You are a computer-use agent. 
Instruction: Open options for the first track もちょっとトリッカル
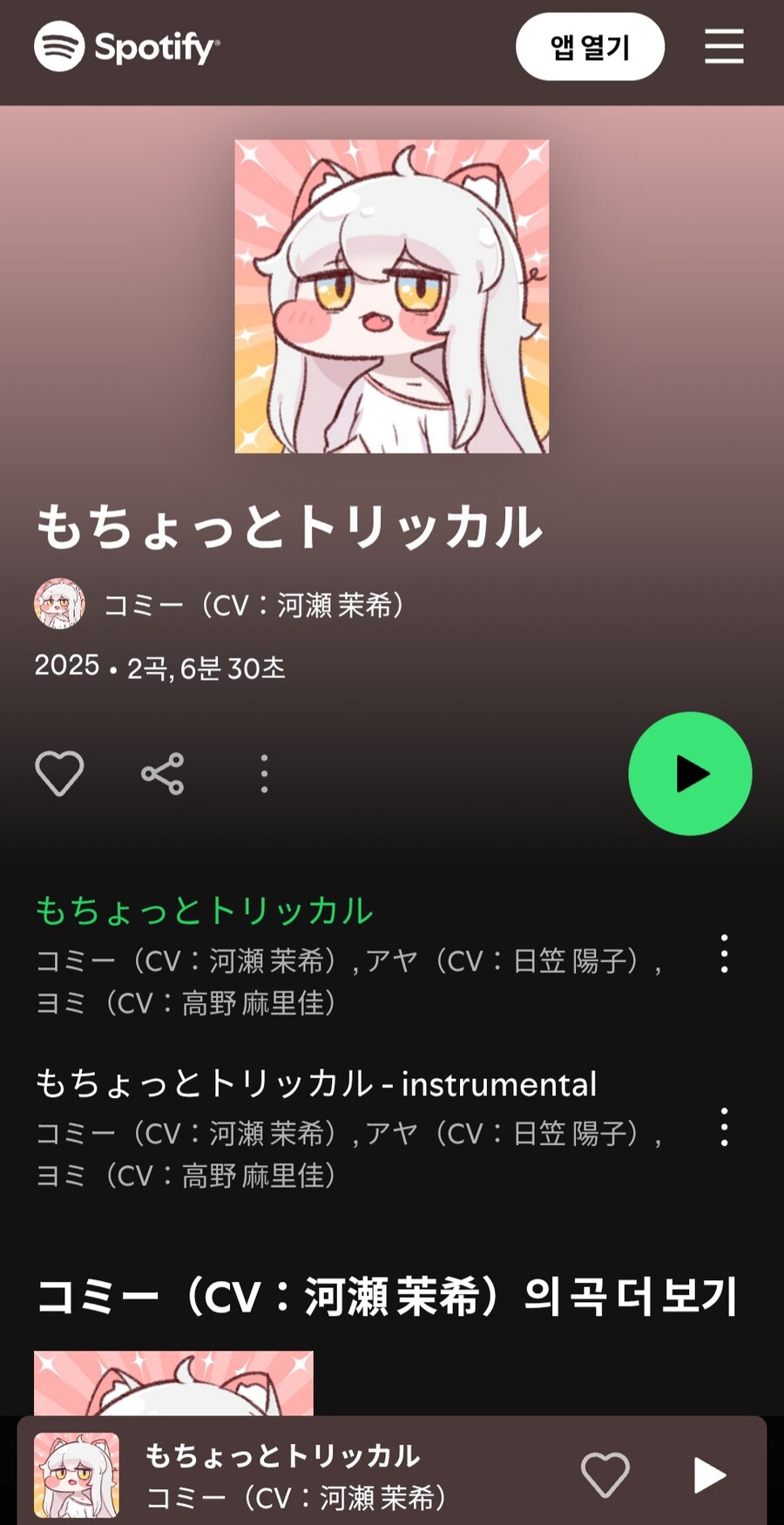pyautogui.click(x=724, y=953)
